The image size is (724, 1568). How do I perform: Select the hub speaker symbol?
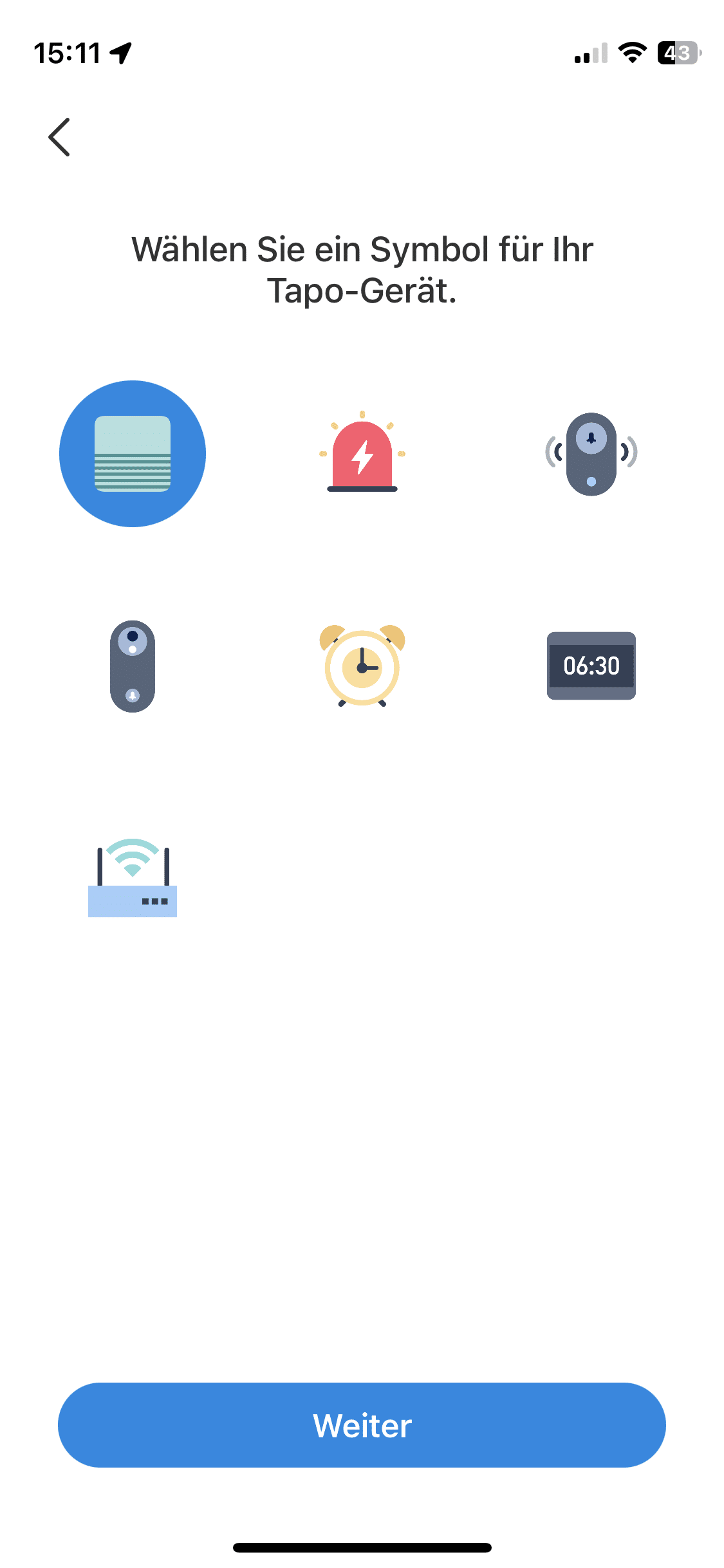133,454
